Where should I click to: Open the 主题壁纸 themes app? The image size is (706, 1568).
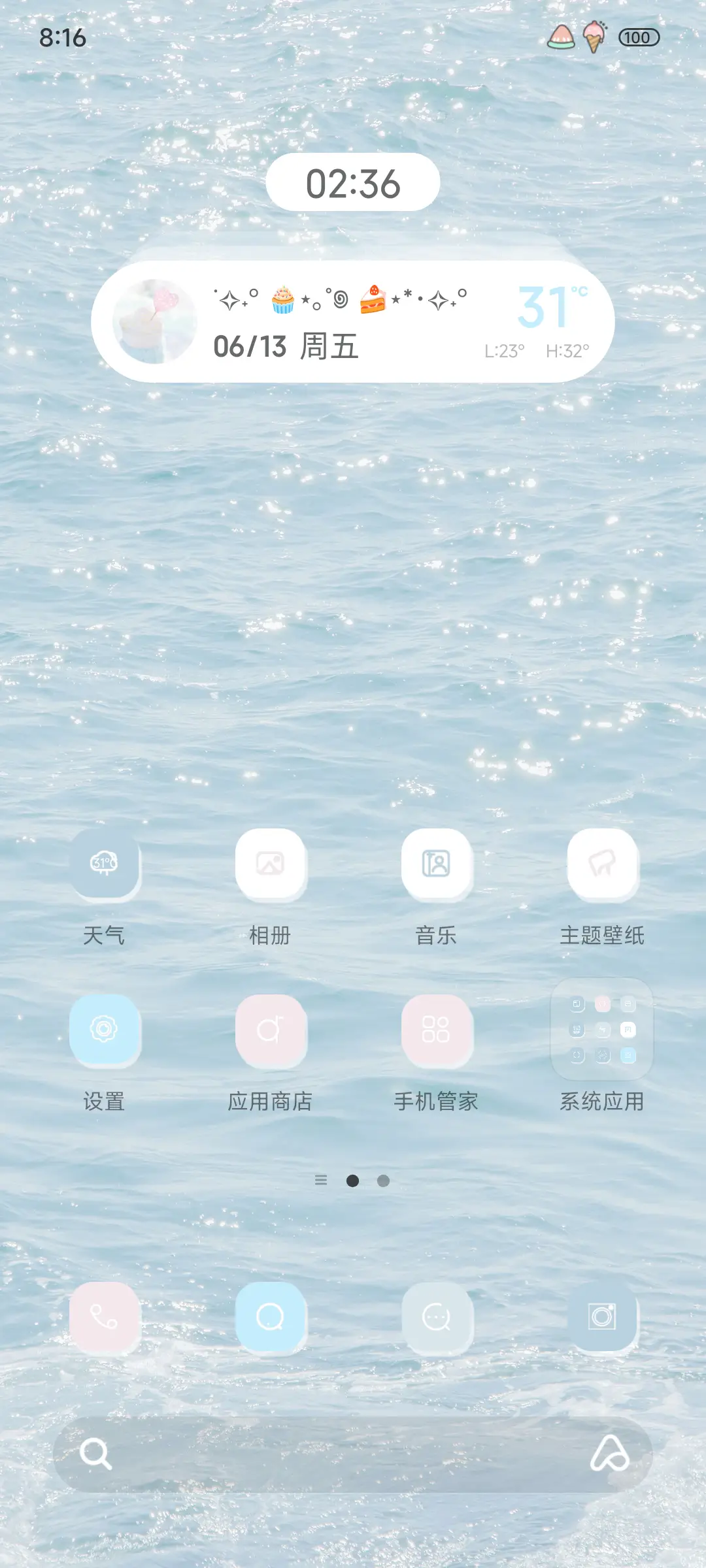pos(603,864)
